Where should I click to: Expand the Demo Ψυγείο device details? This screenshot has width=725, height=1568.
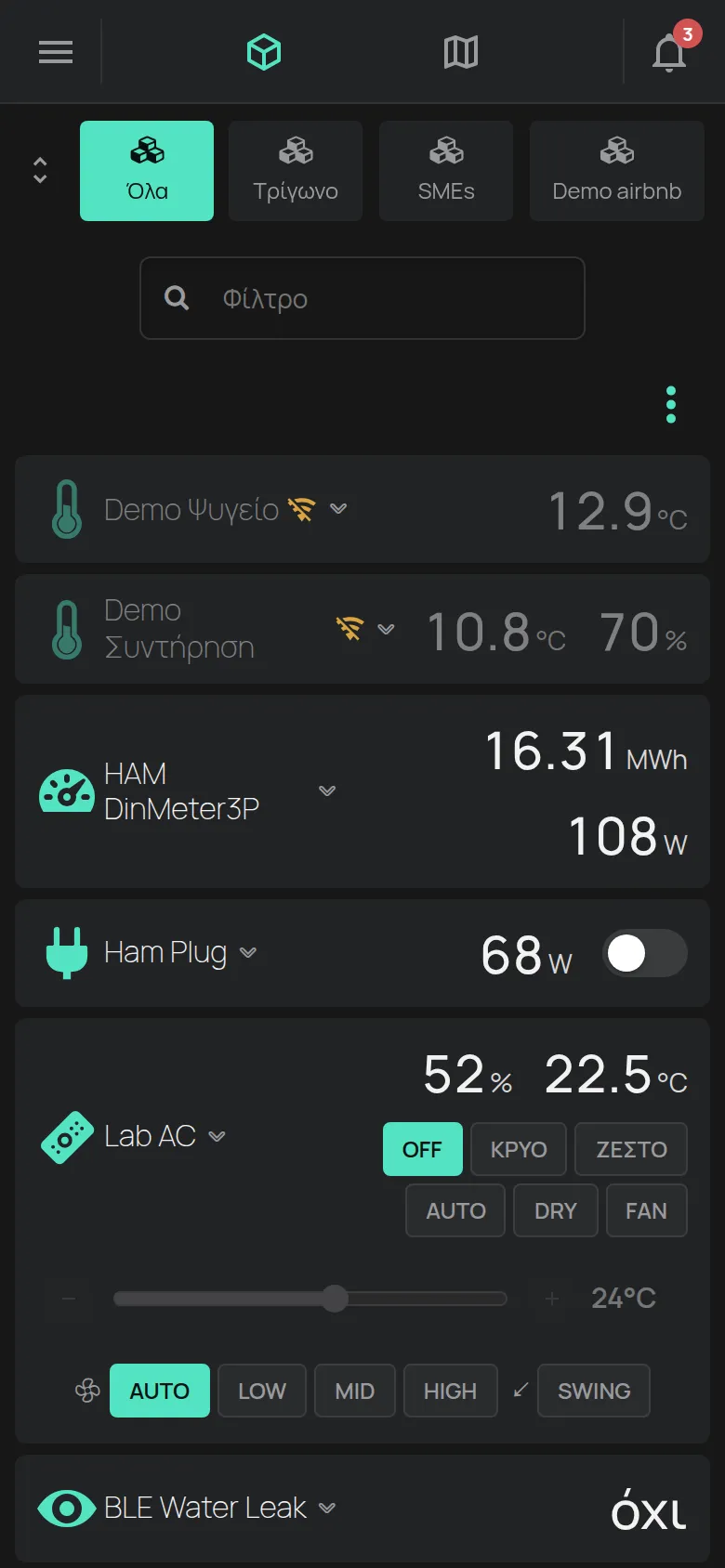tap(338, 508)
